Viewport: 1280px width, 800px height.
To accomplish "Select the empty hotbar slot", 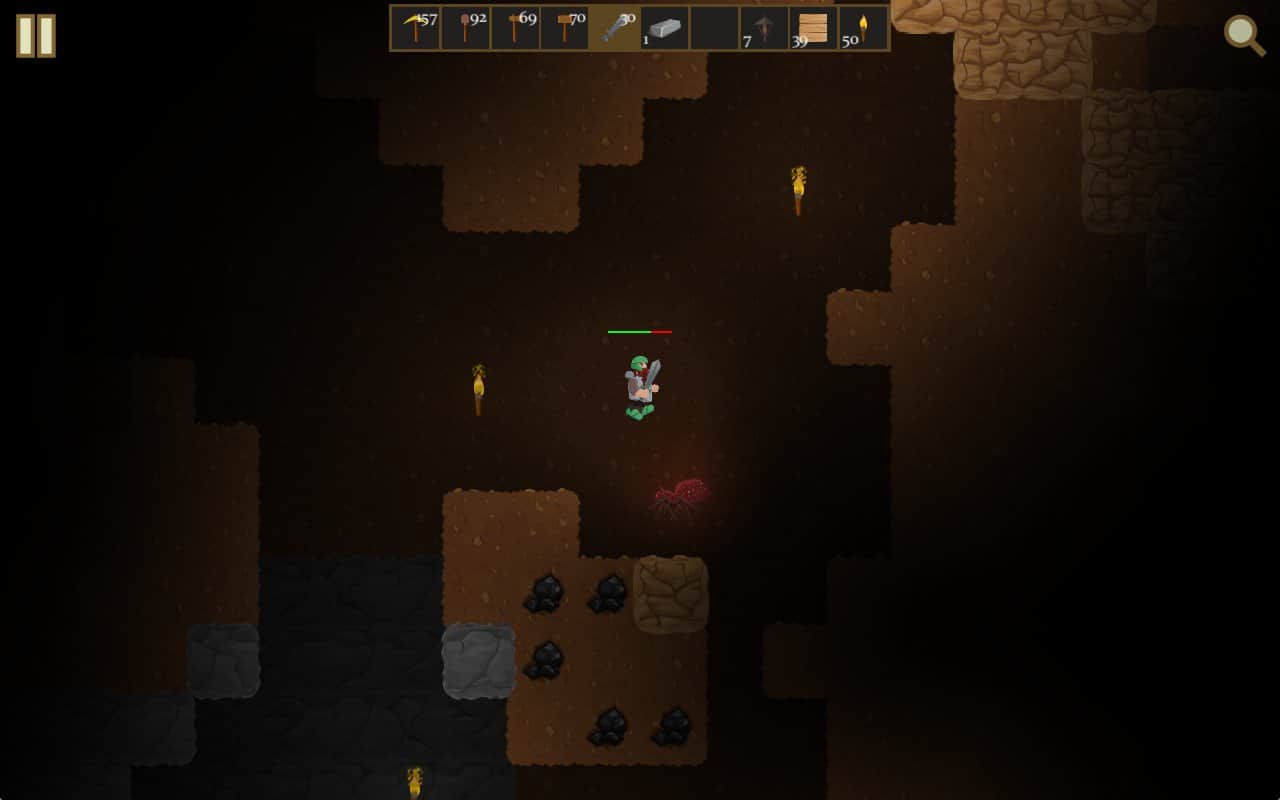I will [x=714, y=28].
